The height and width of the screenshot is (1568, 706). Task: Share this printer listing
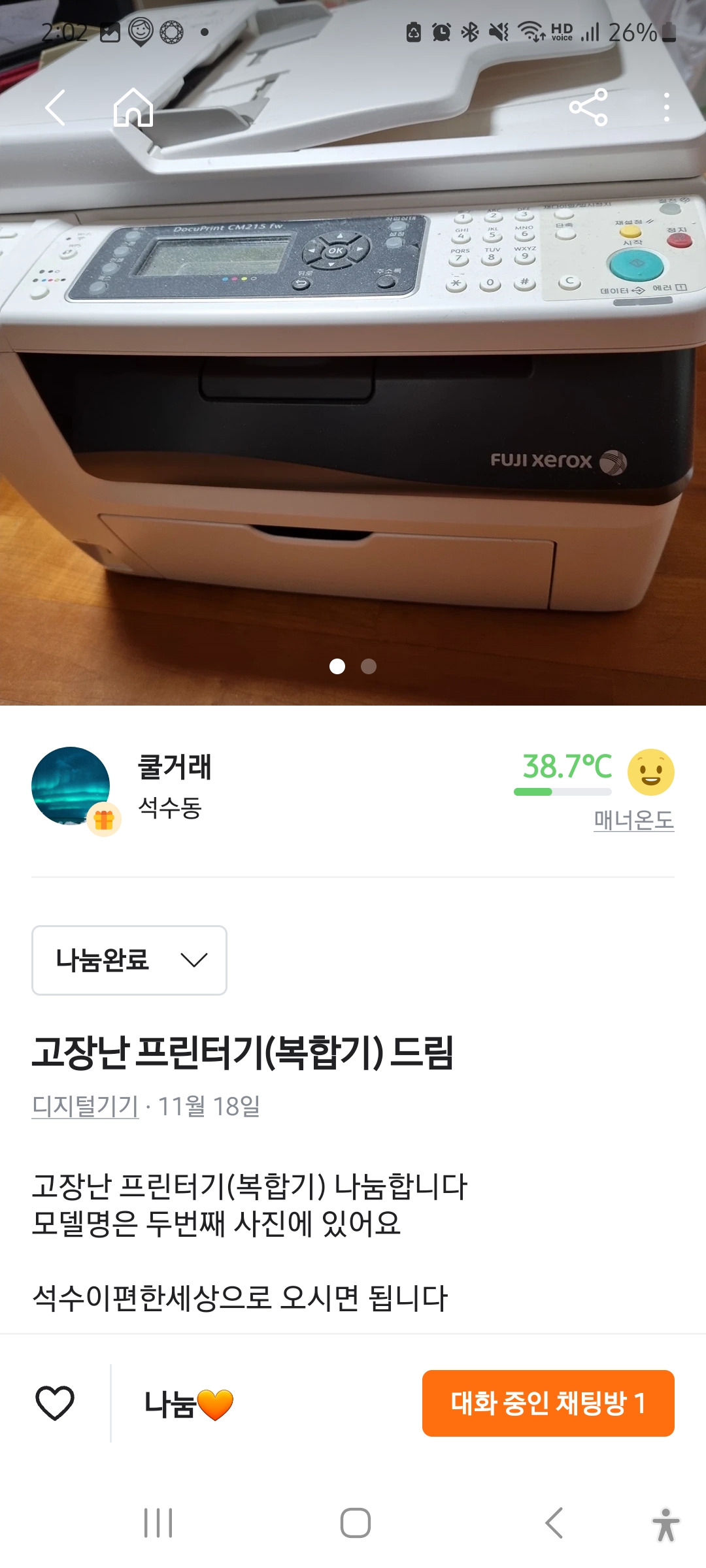pos(588,107)
